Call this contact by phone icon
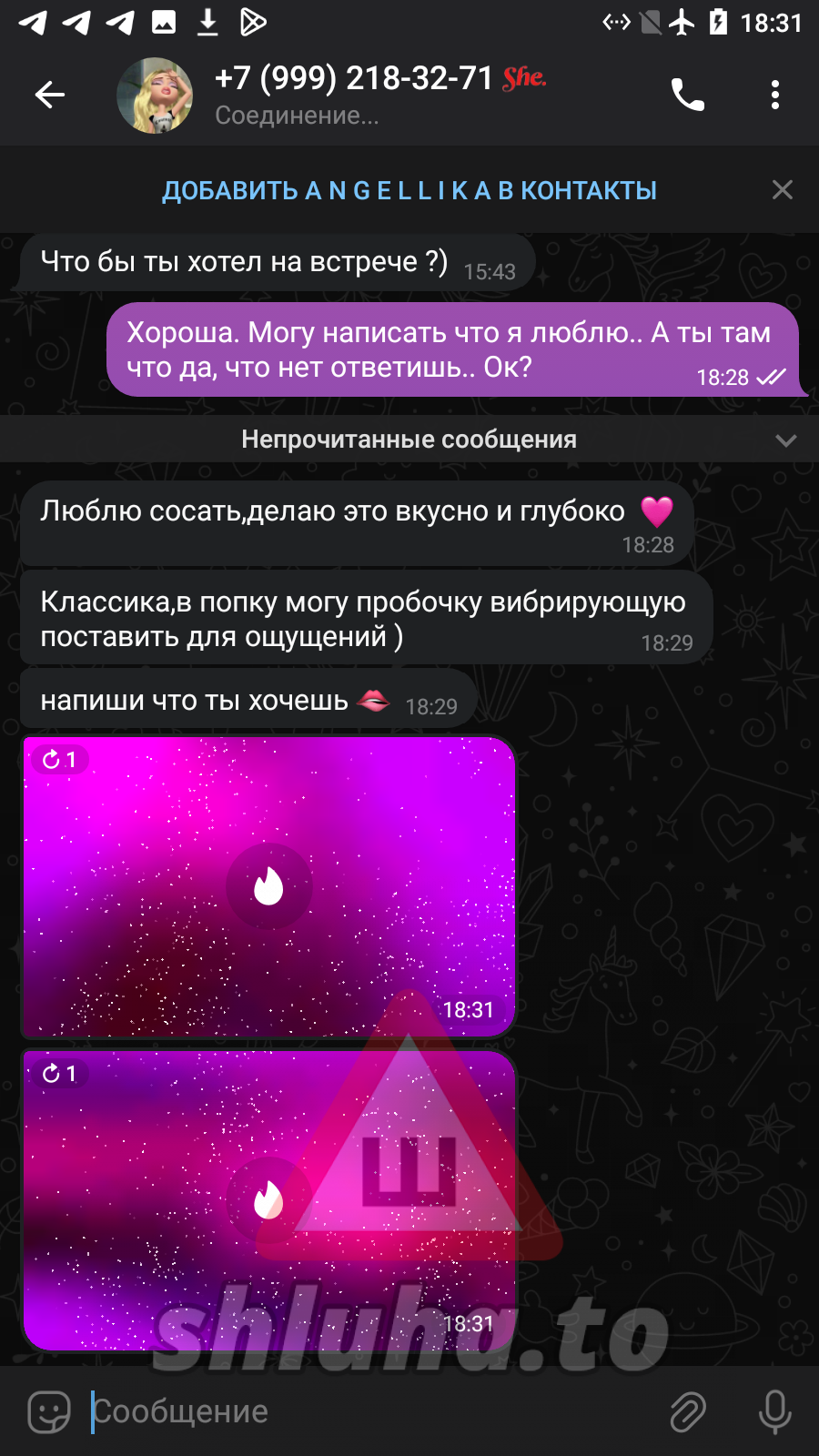This screenshot has height=1456, width=819. pyautogui.click(x=688, y=95)
